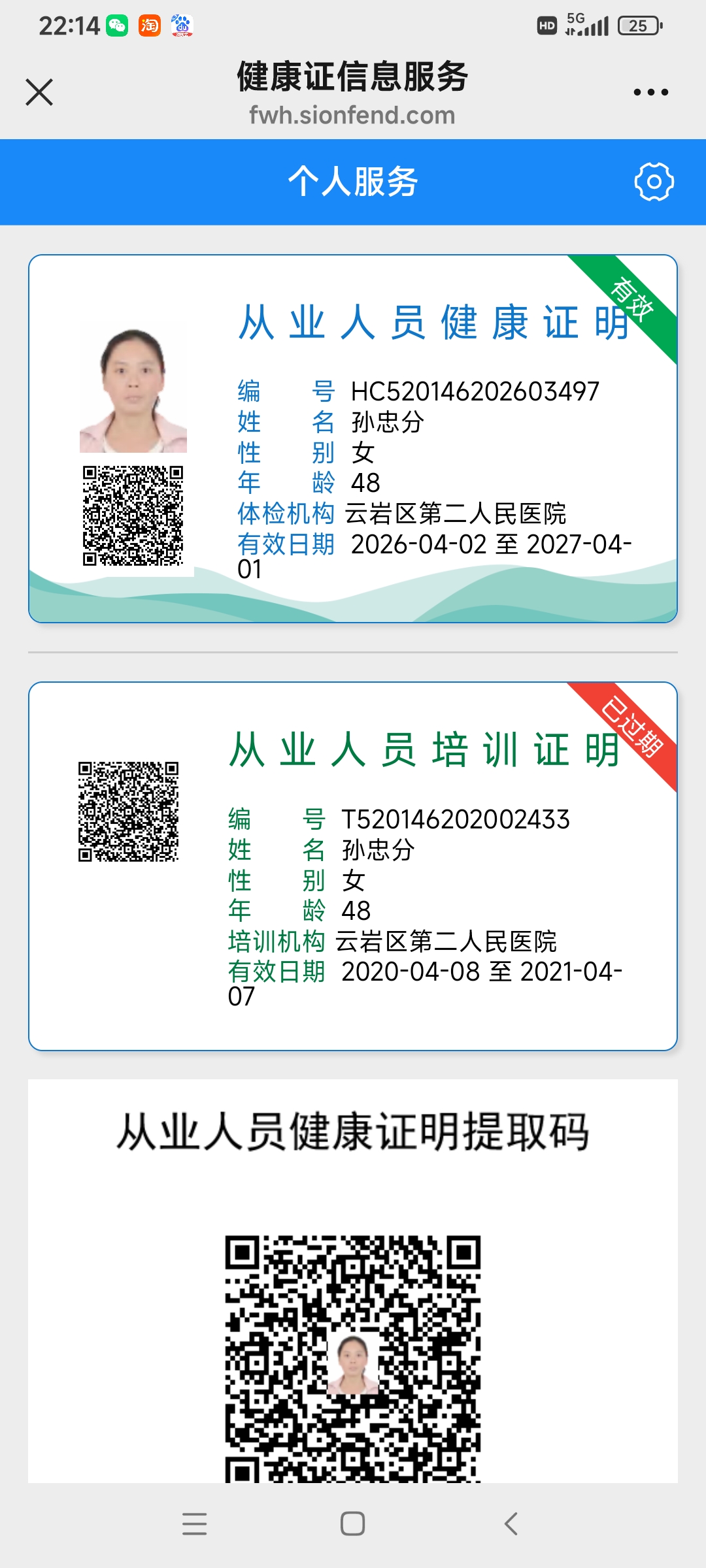Go back with the system back button
This screenshot has width=706, height=1568.
511,1524
